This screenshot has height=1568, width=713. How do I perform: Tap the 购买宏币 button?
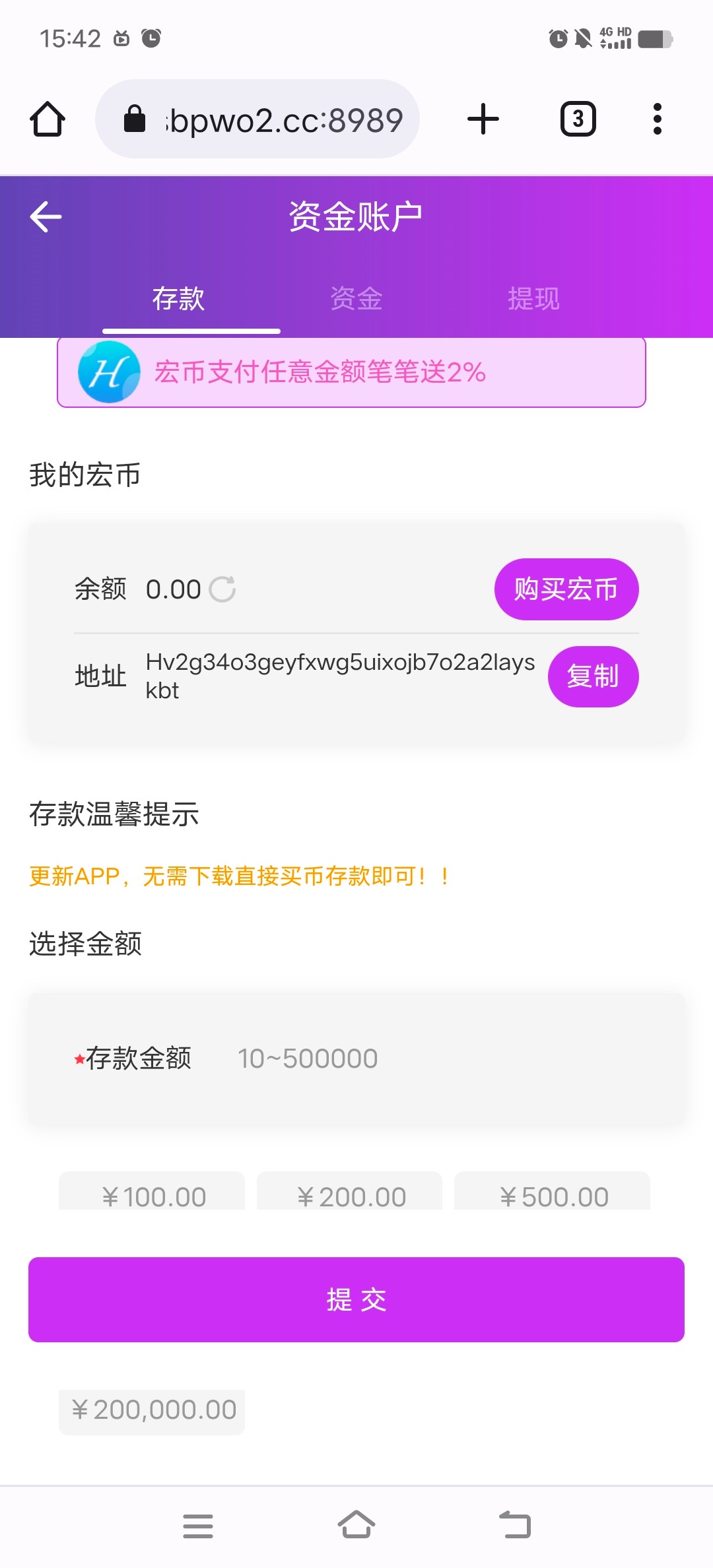566,589
